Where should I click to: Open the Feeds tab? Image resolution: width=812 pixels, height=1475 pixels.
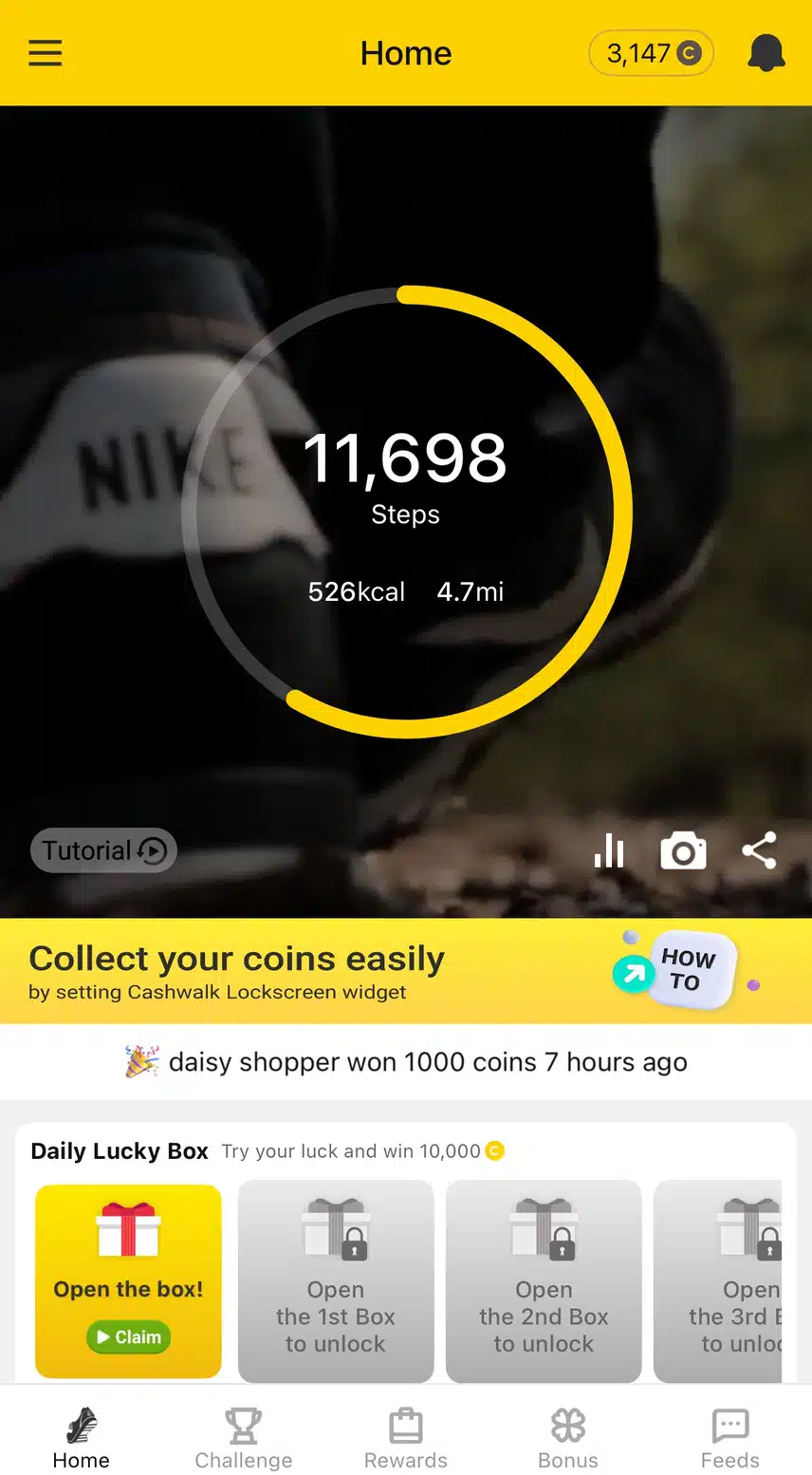click(730, 1438)
